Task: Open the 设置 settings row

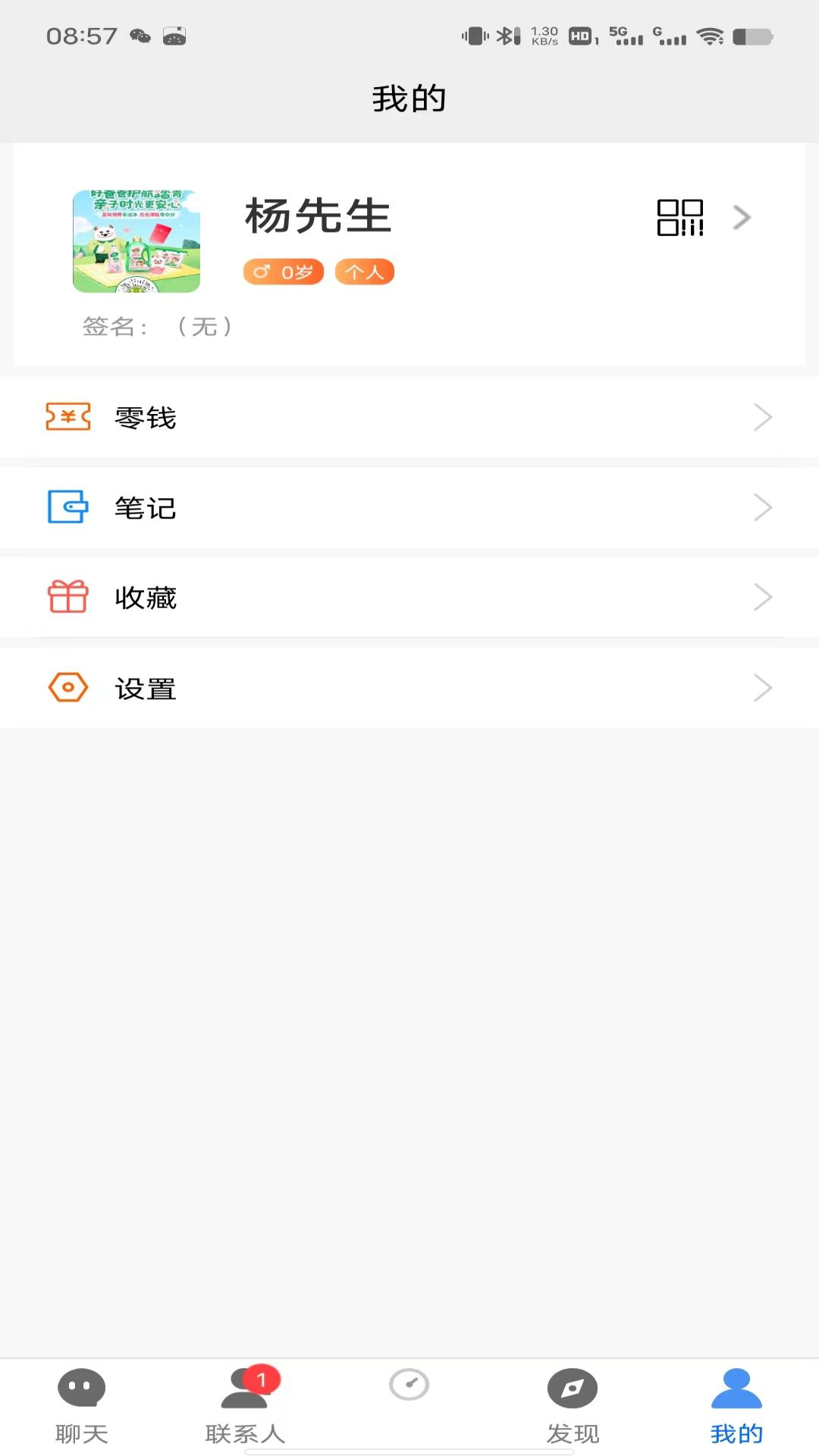Action: pyautogui.click(x=409, y=689)
